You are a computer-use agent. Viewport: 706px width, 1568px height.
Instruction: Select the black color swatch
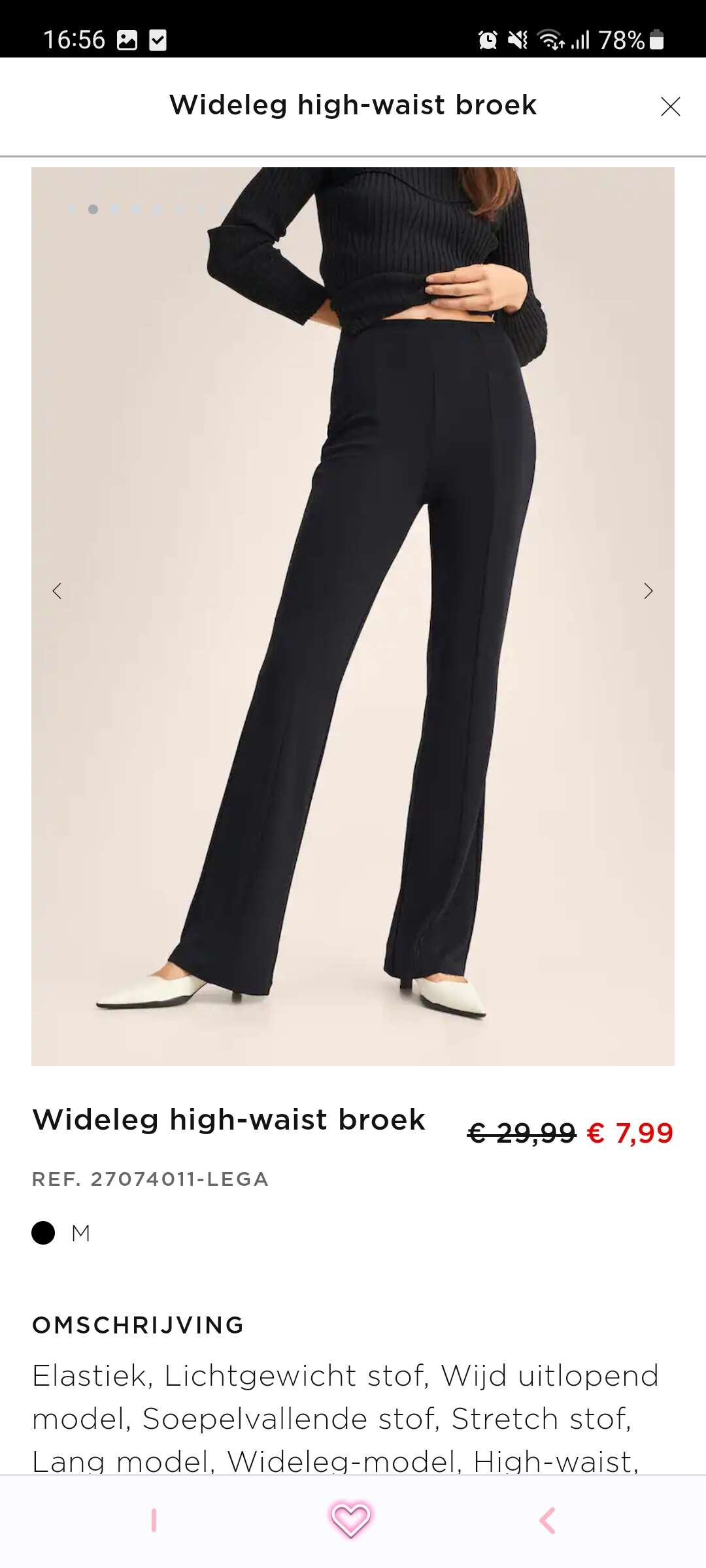(43, 1233)
